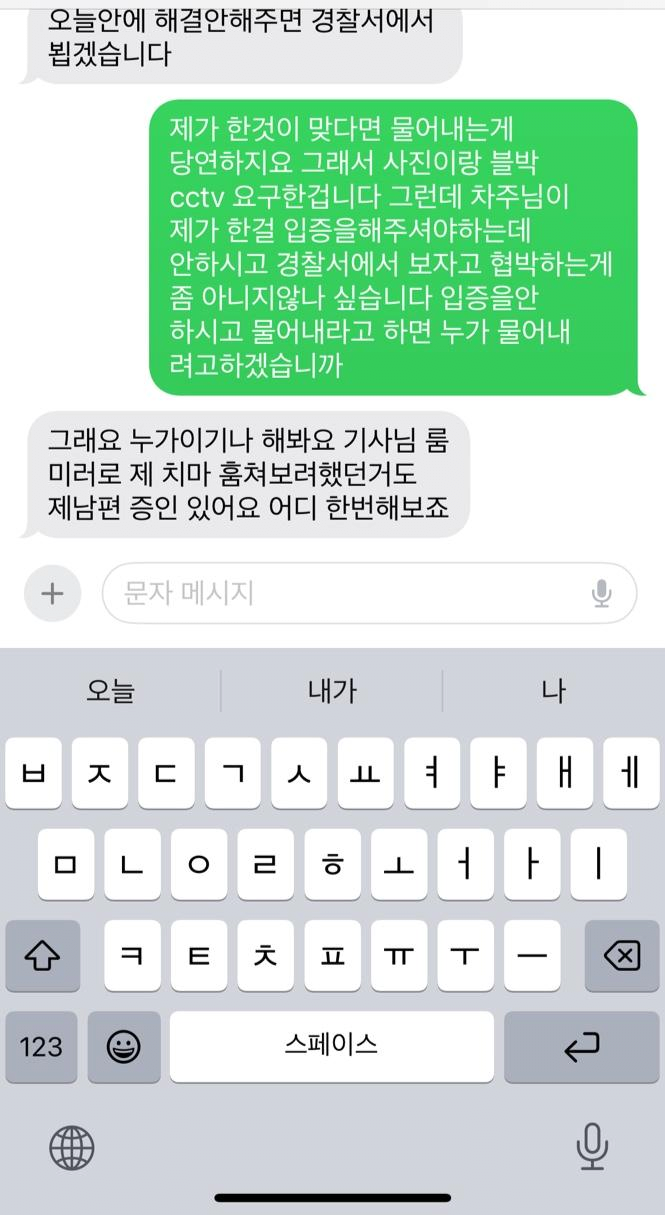This screenshot has width=665, height=1215.
Task: Tap the return key
Action: pyautogui.click(x=581, y=1047)
